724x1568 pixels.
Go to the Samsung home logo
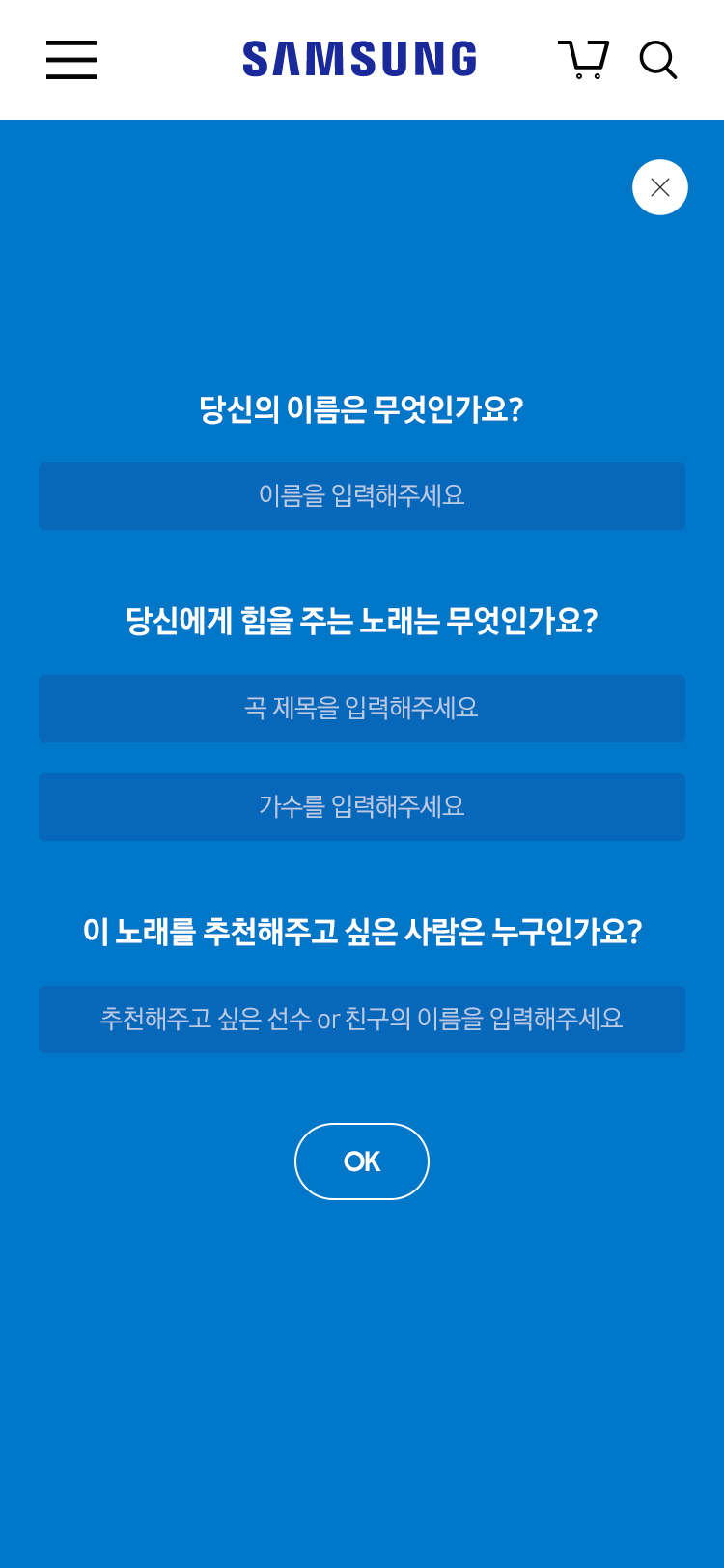click(360, 59)
